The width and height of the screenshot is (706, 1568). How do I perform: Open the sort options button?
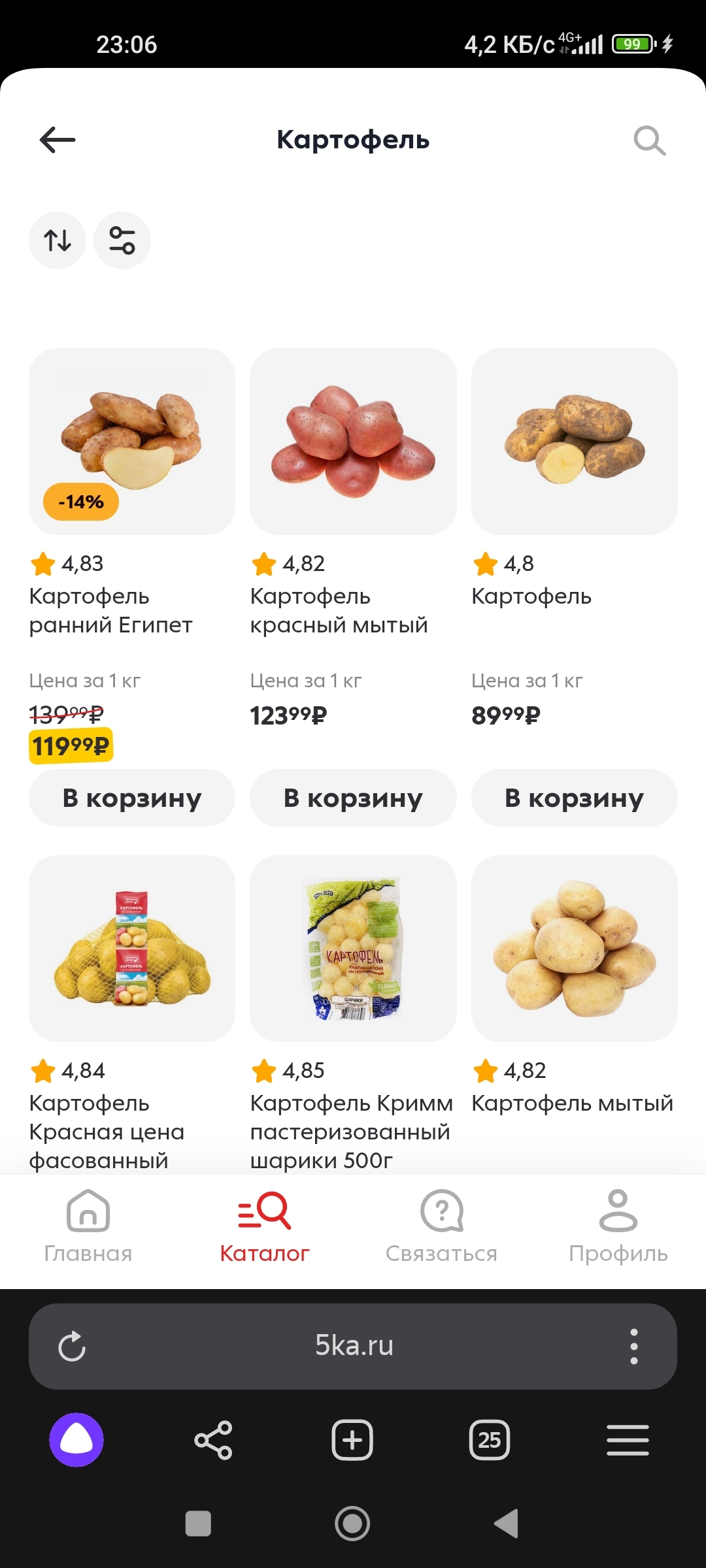point(58,240)
